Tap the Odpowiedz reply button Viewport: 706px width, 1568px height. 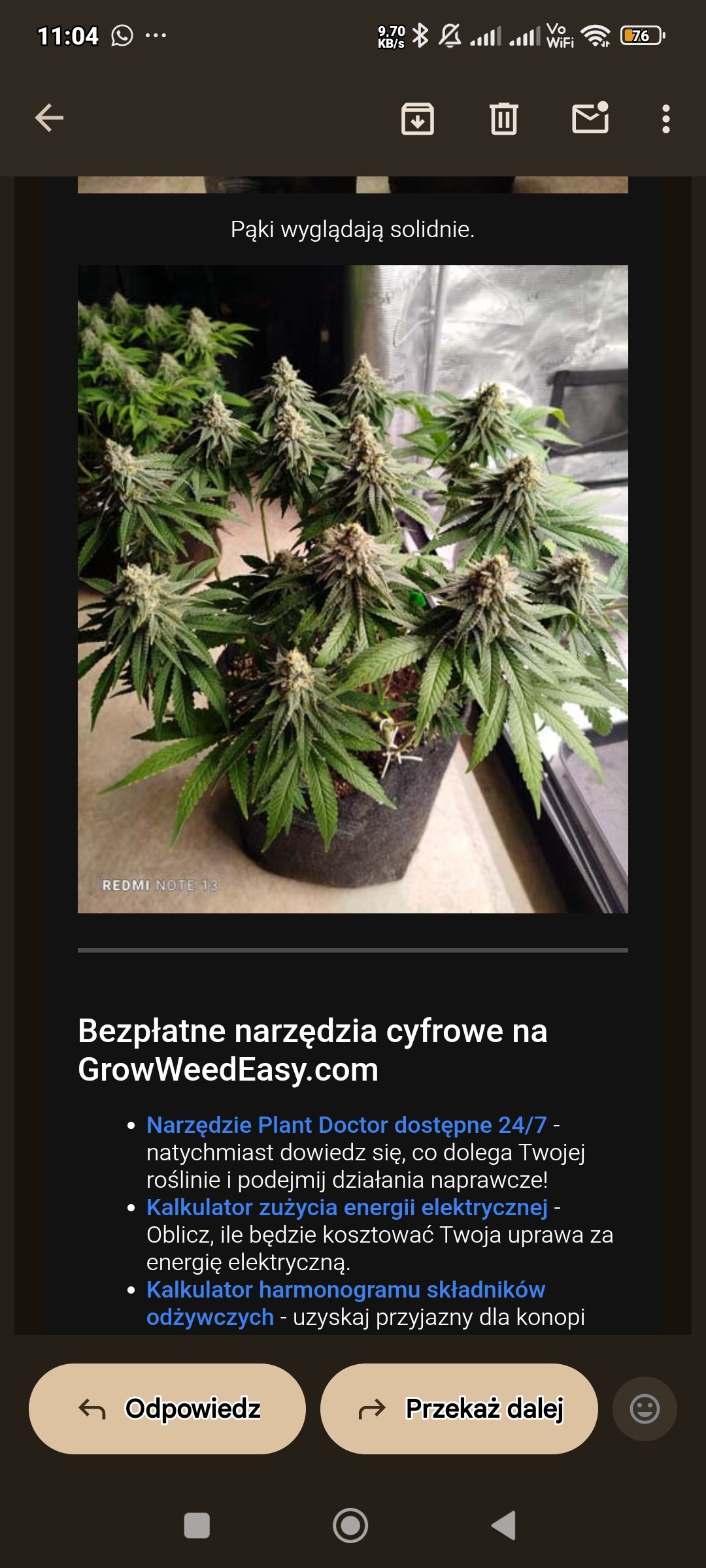click(167, 1409)
